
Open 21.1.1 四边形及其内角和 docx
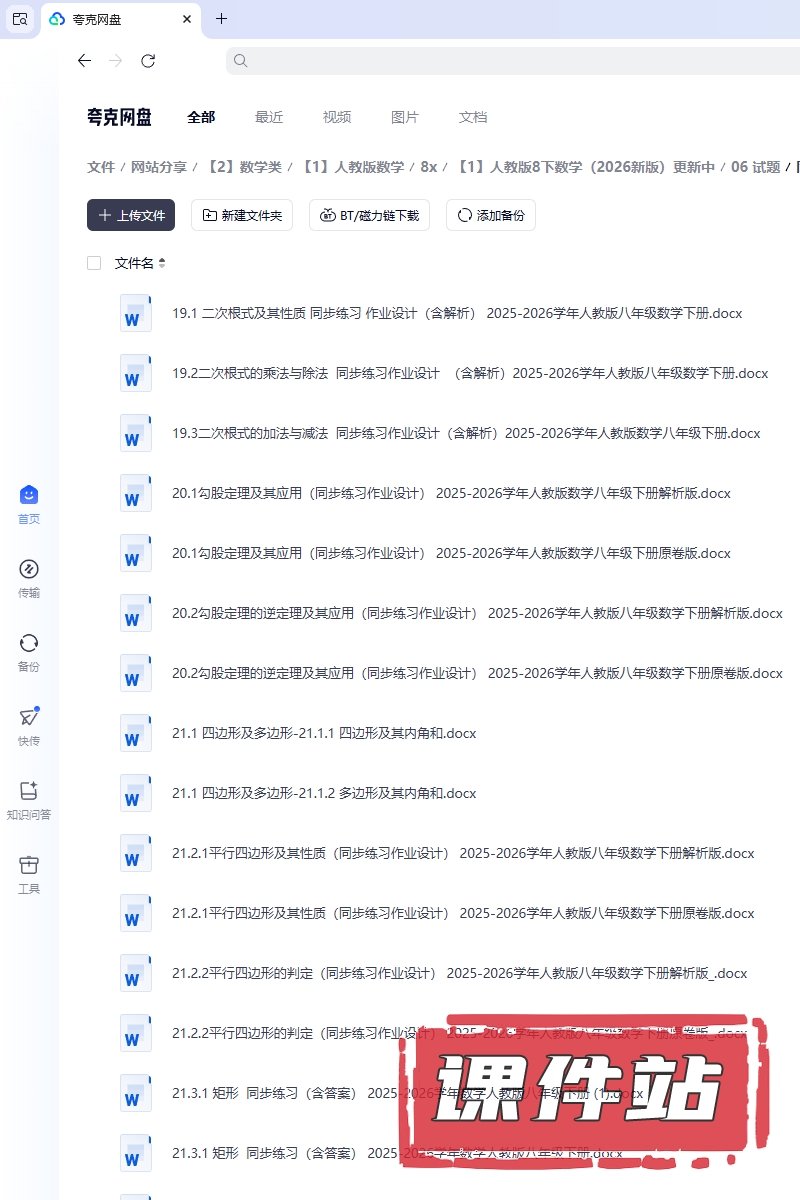pyautogui.click(x=324, y=733)
